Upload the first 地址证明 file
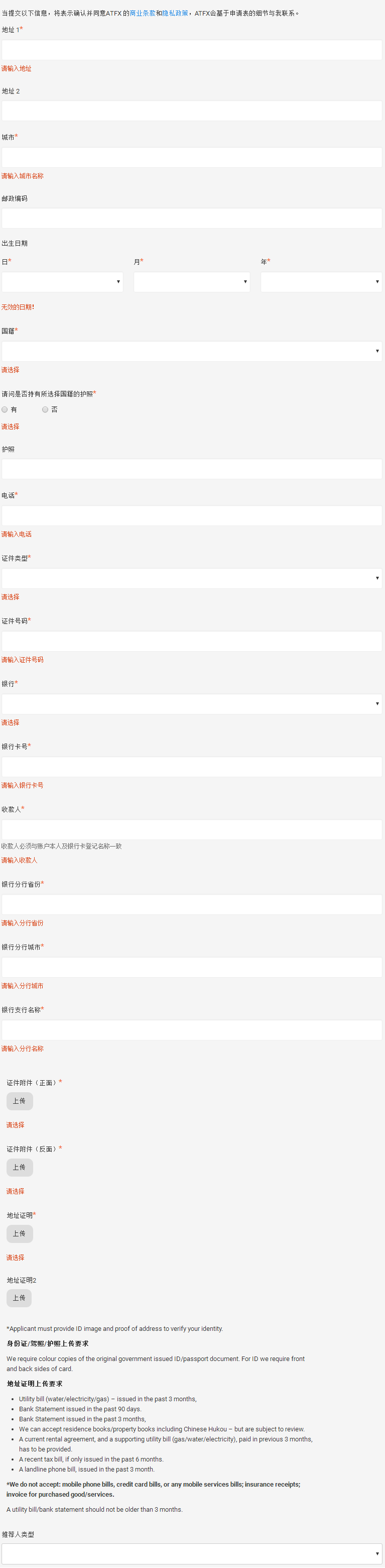385x1568 pixels. tap(20, 1233)
